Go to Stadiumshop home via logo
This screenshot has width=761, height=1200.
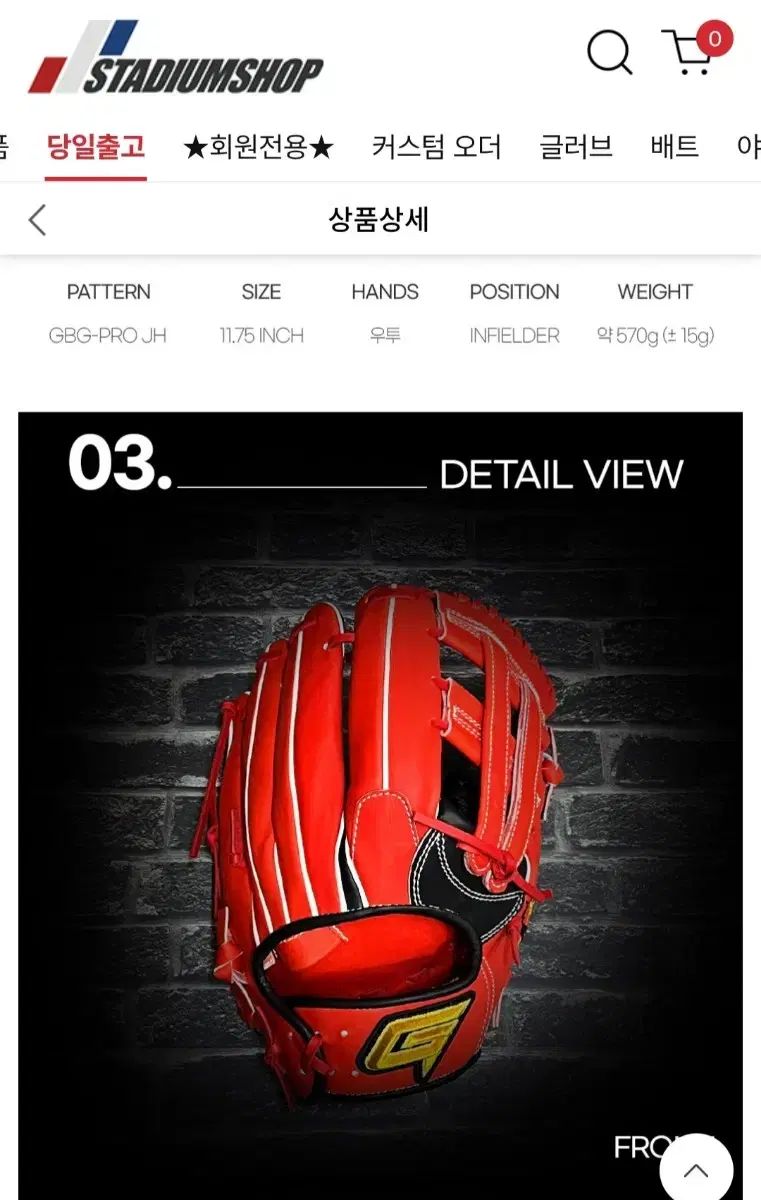pos(176,60)
